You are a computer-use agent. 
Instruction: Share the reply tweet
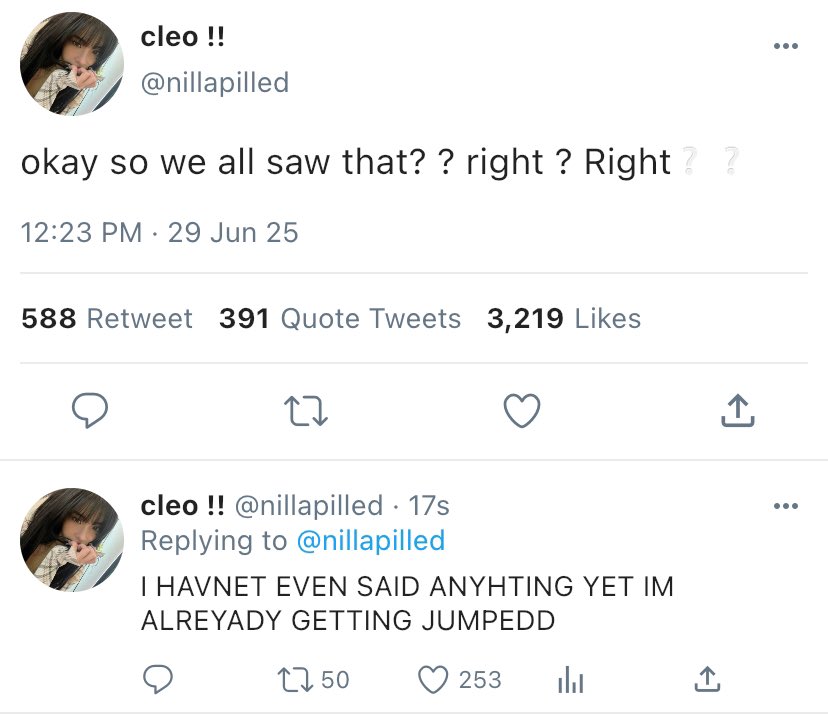[707, 680]
